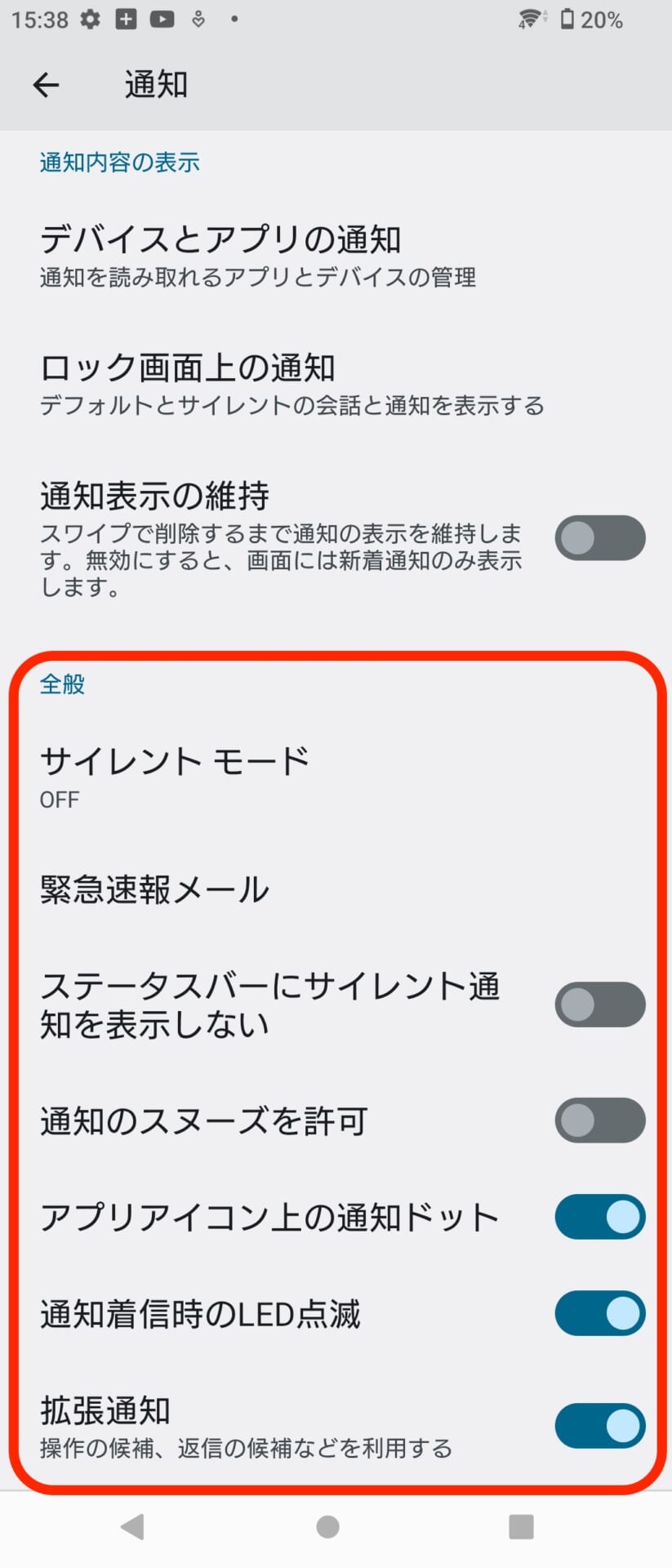This screenshot has width=672, height=1568.
Task: Turn off 通知着信時のLED点滅
Action: 599,1313
